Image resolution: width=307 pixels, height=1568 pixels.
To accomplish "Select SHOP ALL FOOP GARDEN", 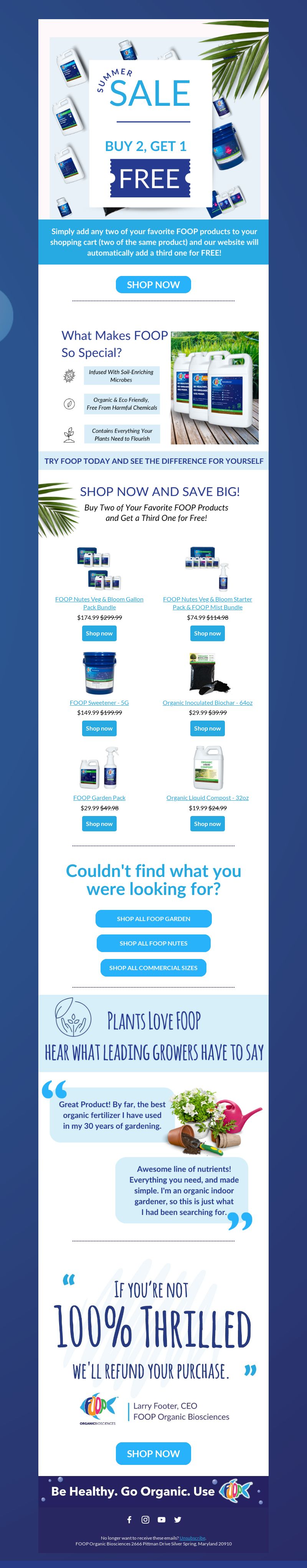I will tap(153, 918).
